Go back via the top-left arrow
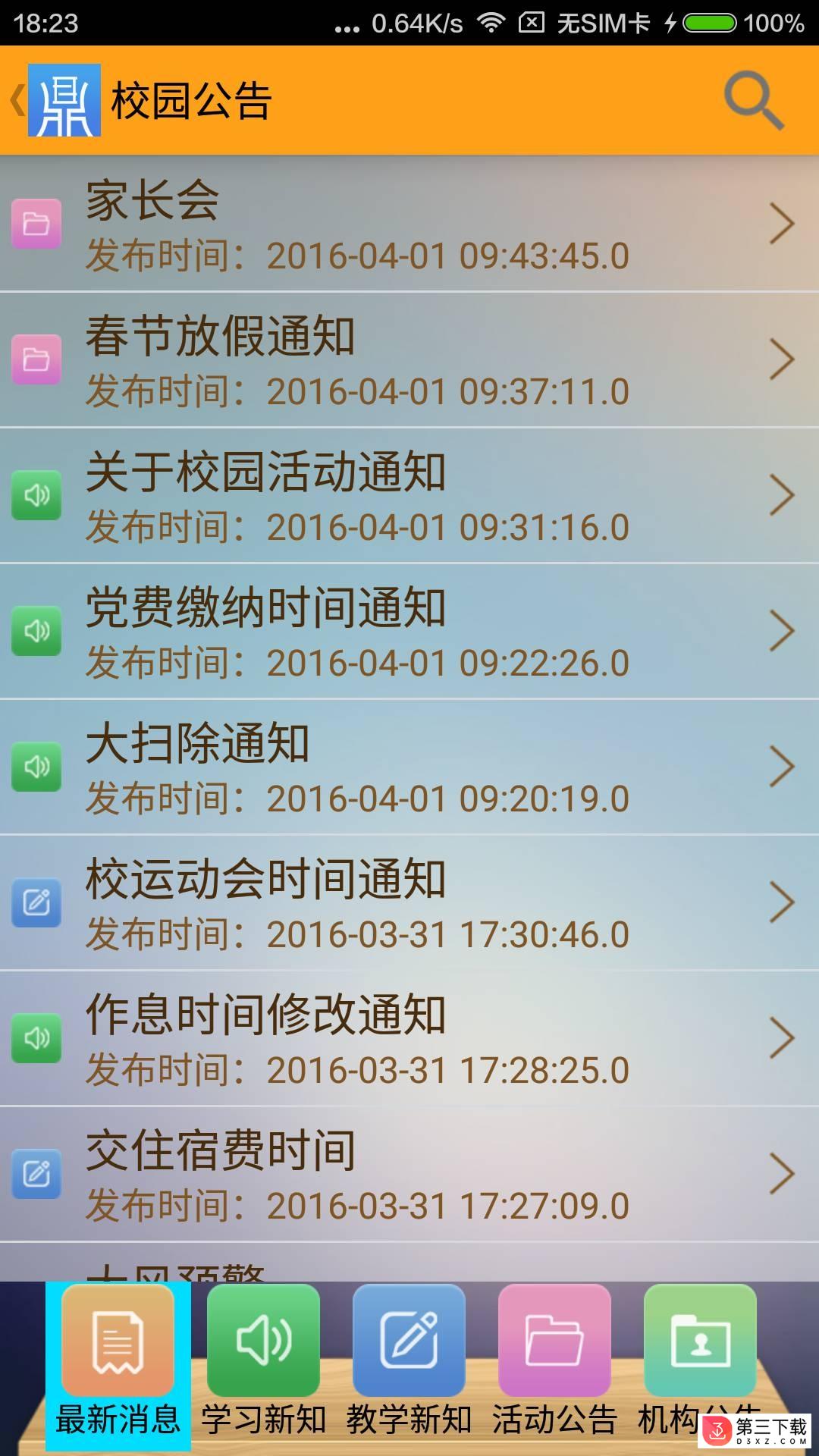819x1456 pixels. click(18, 101)
